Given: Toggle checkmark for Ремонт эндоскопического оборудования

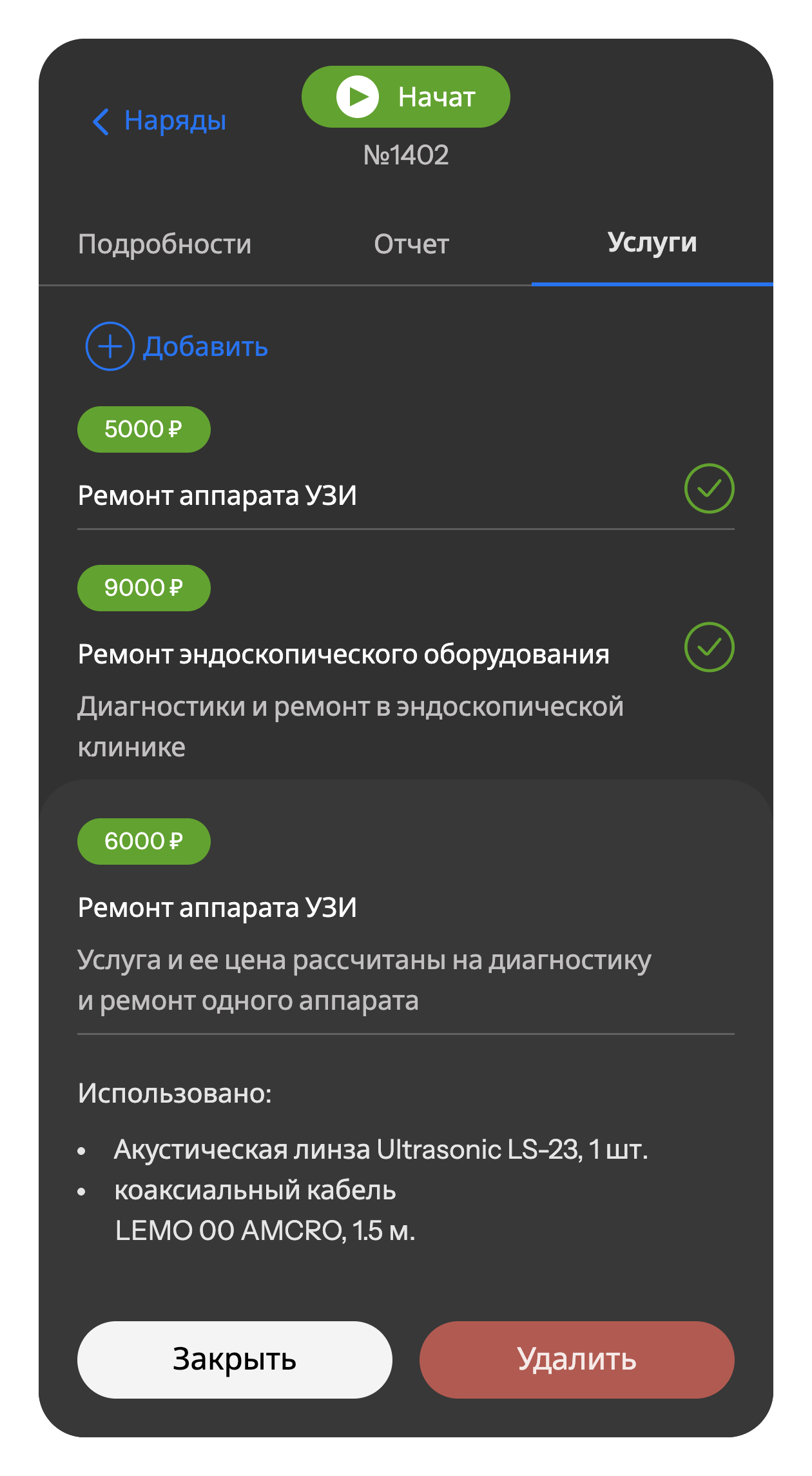Looking at the screenshot, I should click(x=709, y=647).
